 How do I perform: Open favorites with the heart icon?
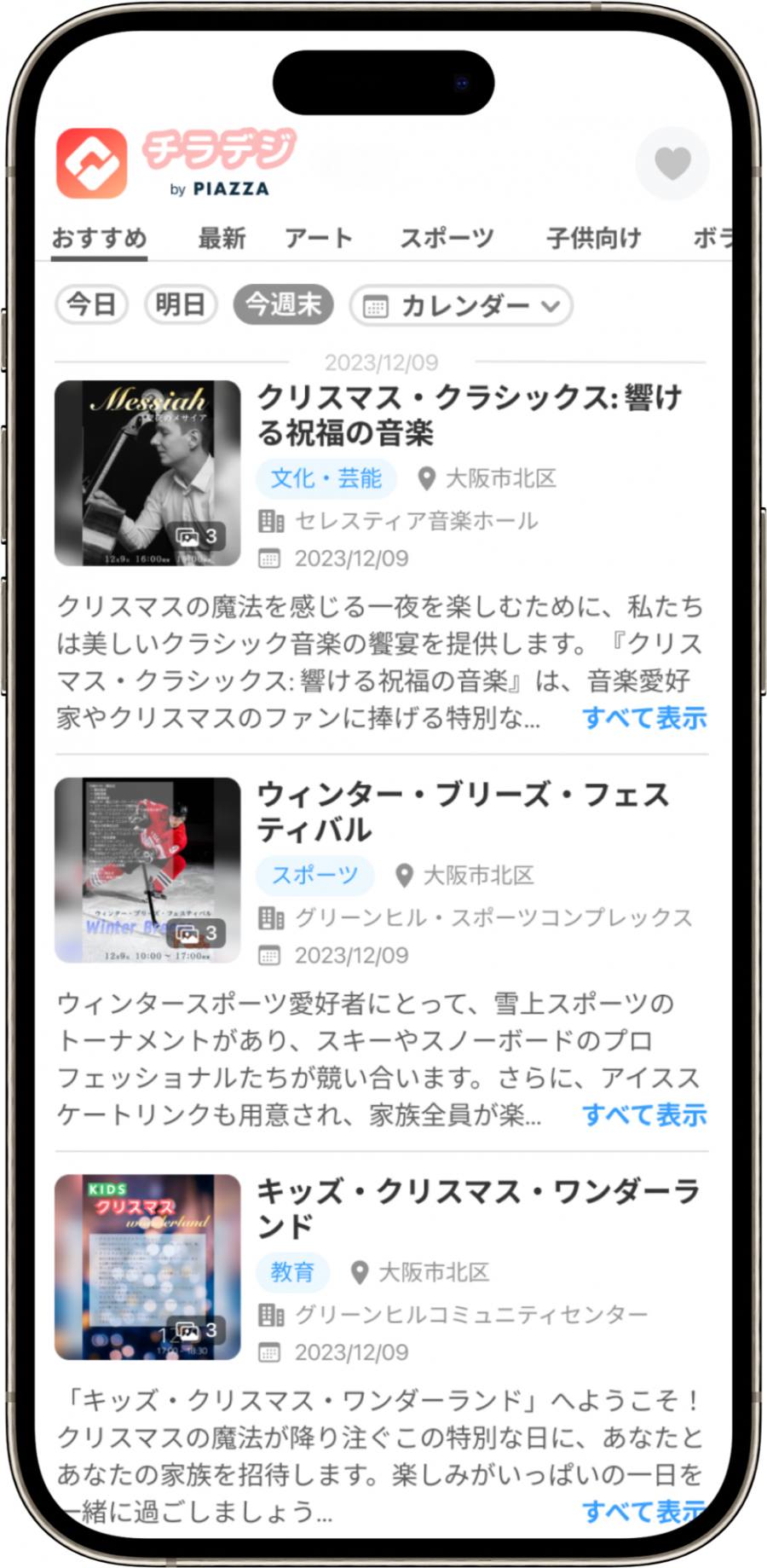point(672,164)
